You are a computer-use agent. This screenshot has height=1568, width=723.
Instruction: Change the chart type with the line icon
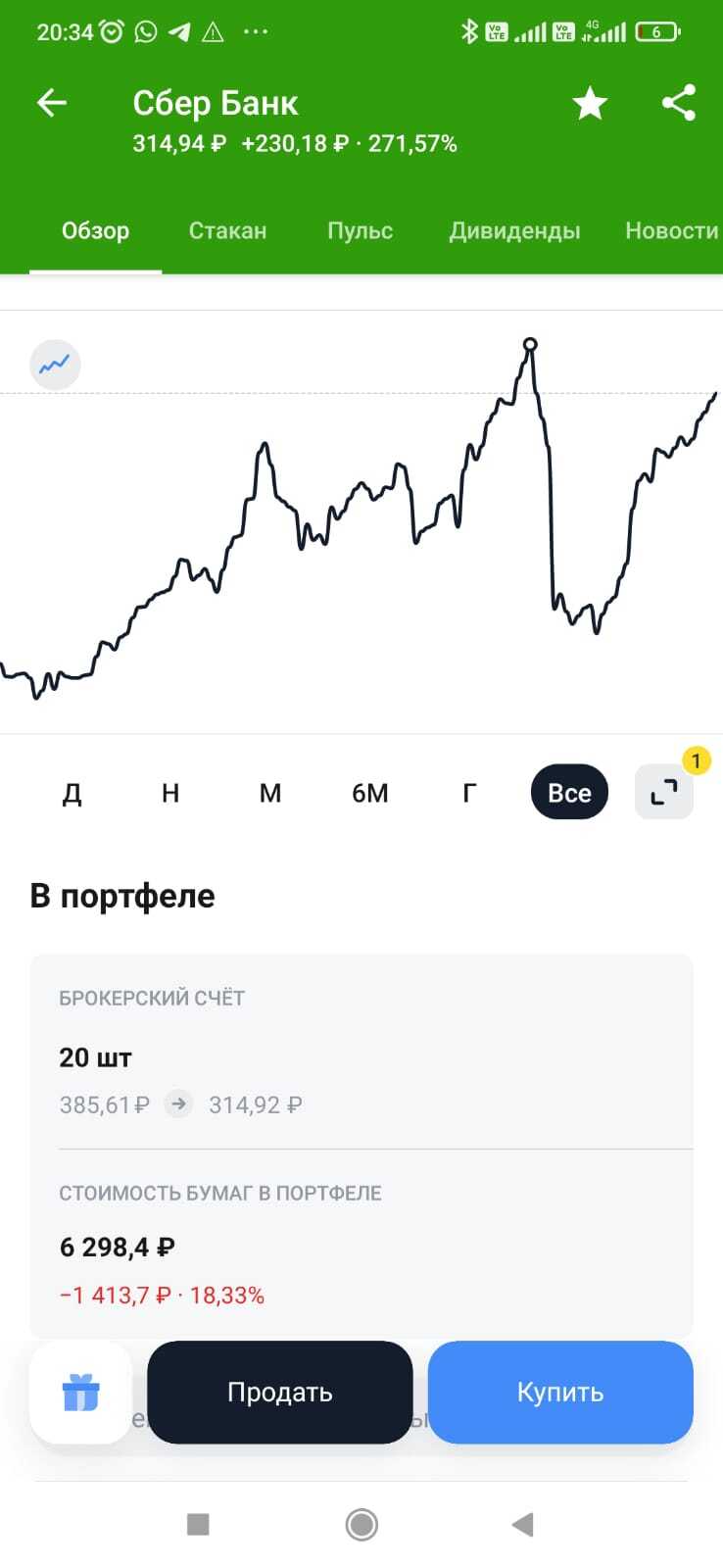point(55,365)
